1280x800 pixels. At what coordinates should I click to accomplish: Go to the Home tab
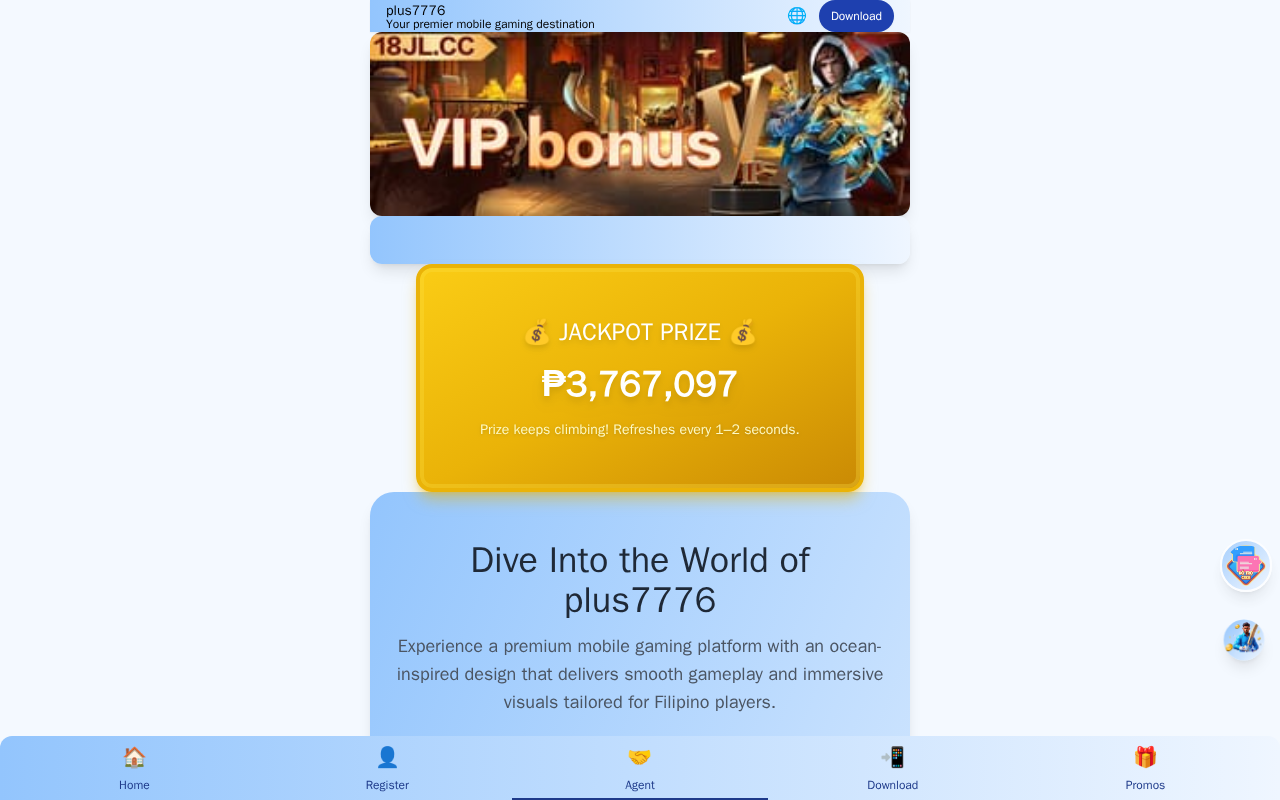point(134,768)
